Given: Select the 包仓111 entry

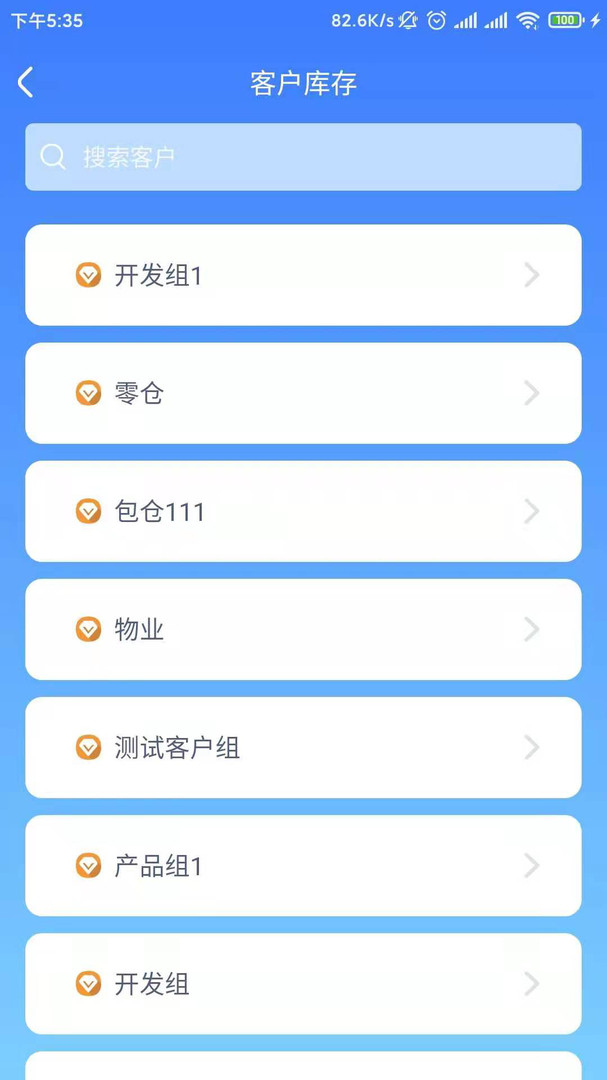Looking at the screenshot, I should pyautogui.click(x=303, y=511).
